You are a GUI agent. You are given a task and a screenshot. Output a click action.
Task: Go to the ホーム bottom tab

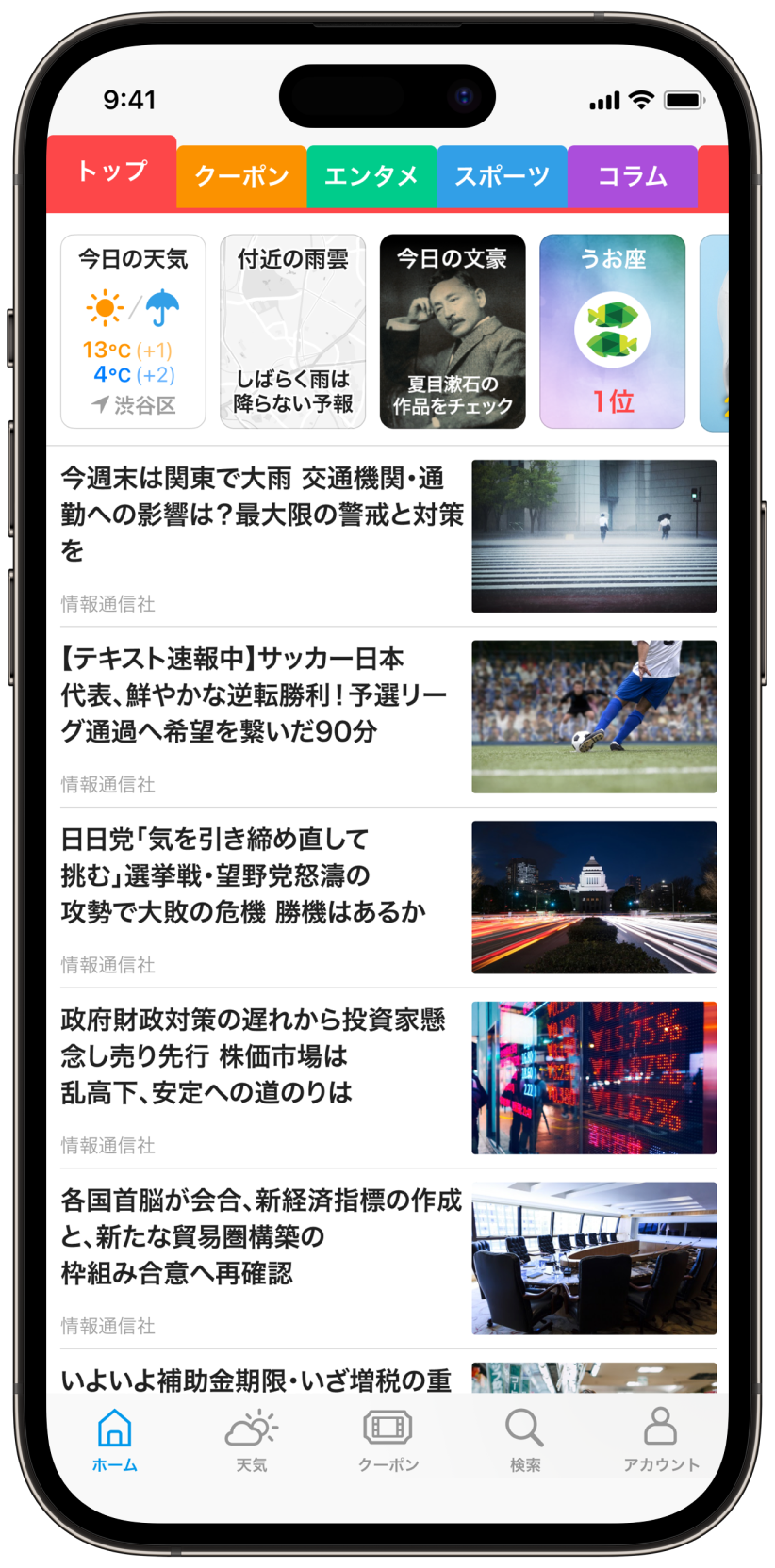click(114, 1439)
